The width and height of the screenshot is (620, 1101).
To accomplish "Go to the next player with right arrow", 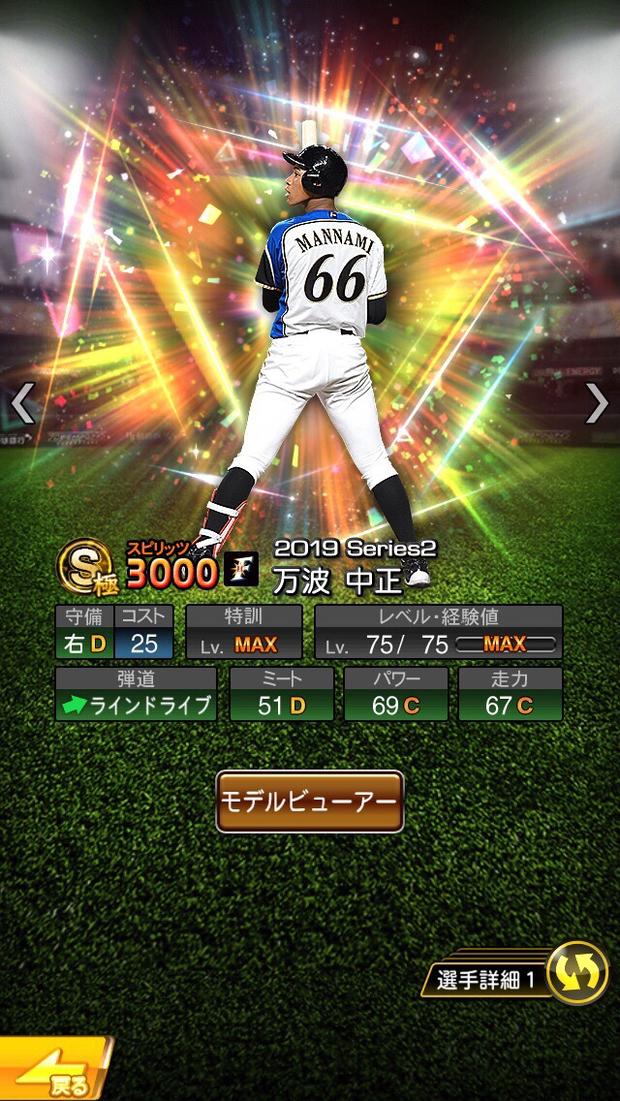I will point(597,403).
